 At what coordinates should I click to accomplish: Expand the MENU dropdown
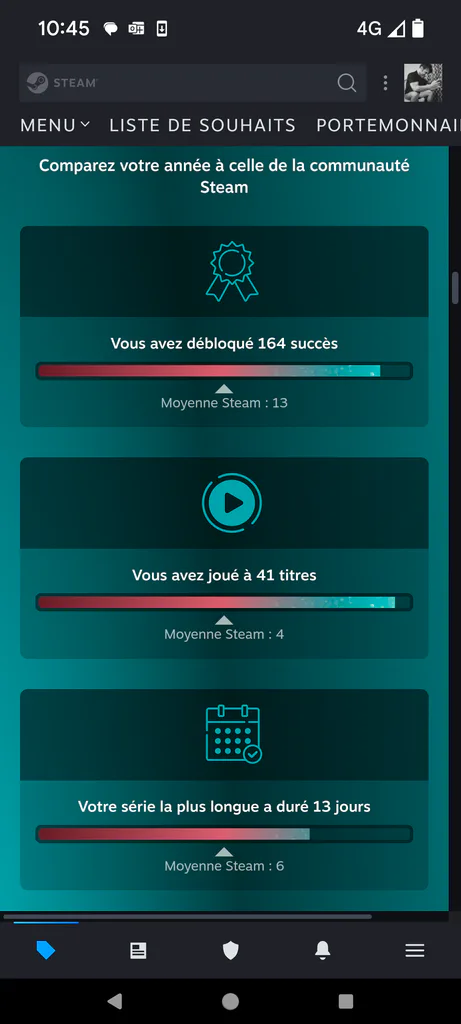(x=55, y=125)
